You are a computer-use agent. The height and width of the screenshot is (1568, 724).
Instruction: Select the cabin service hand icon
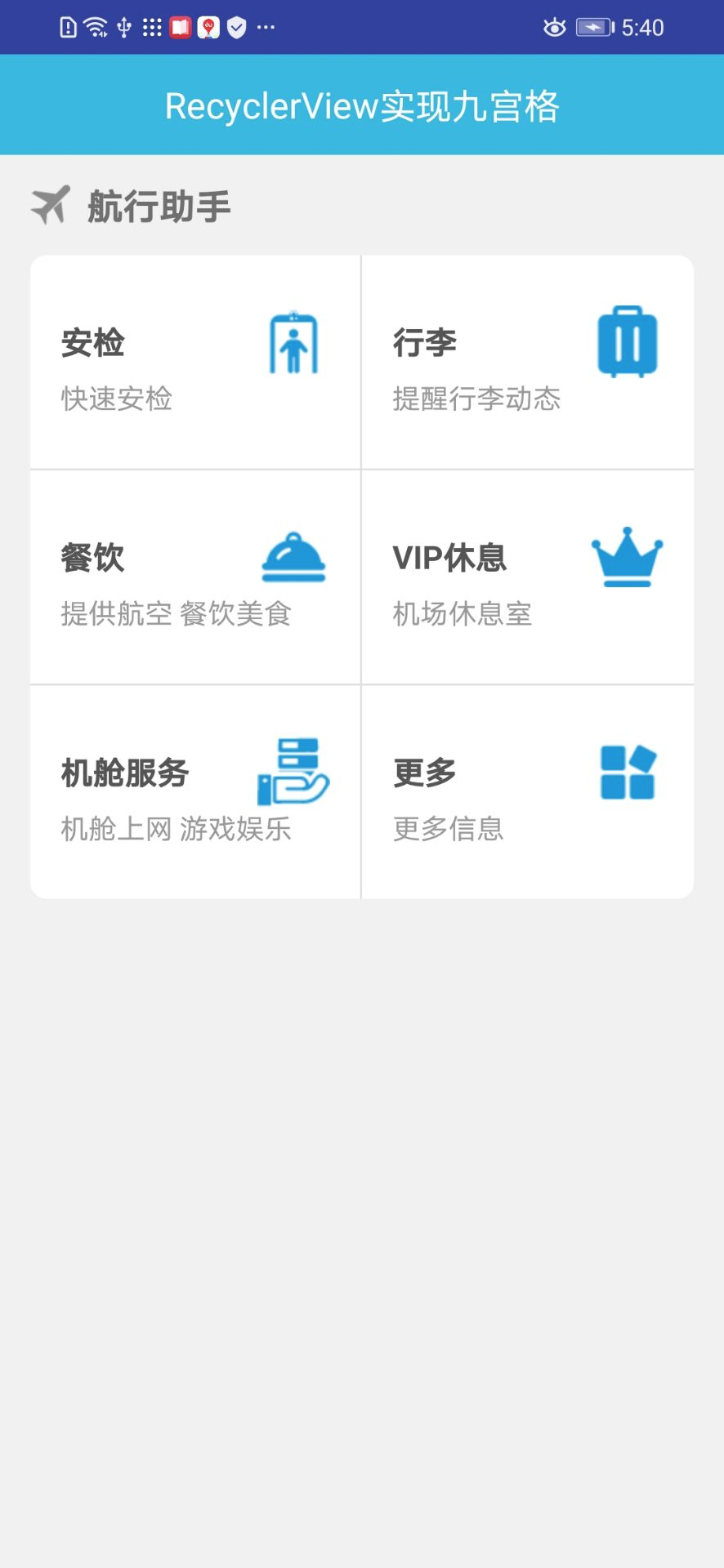tap(293, 773)
